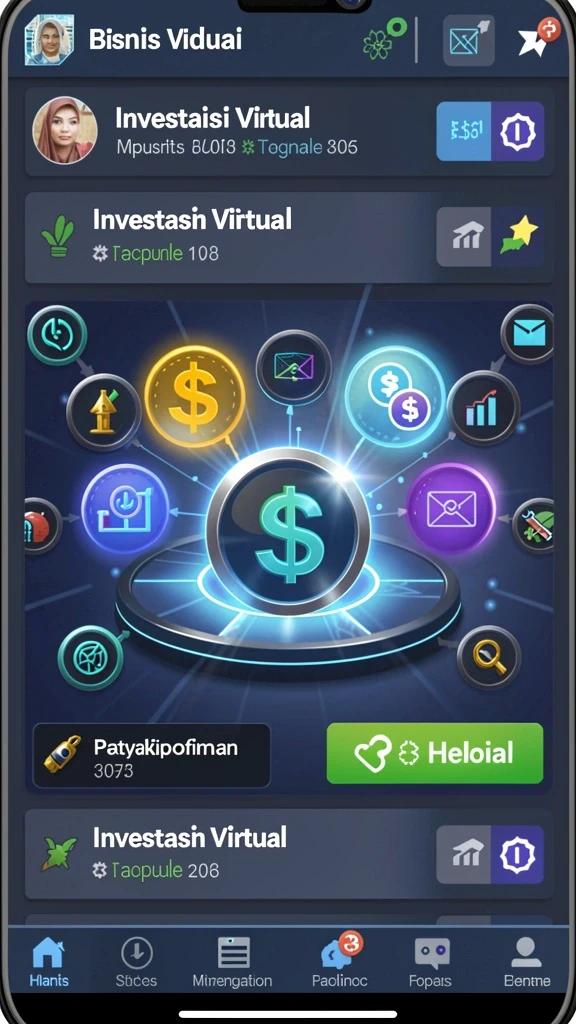Open the profile avatar beside Bisnis Viduai
Viewport: 576px width, 1024px height.
(49, 40)
